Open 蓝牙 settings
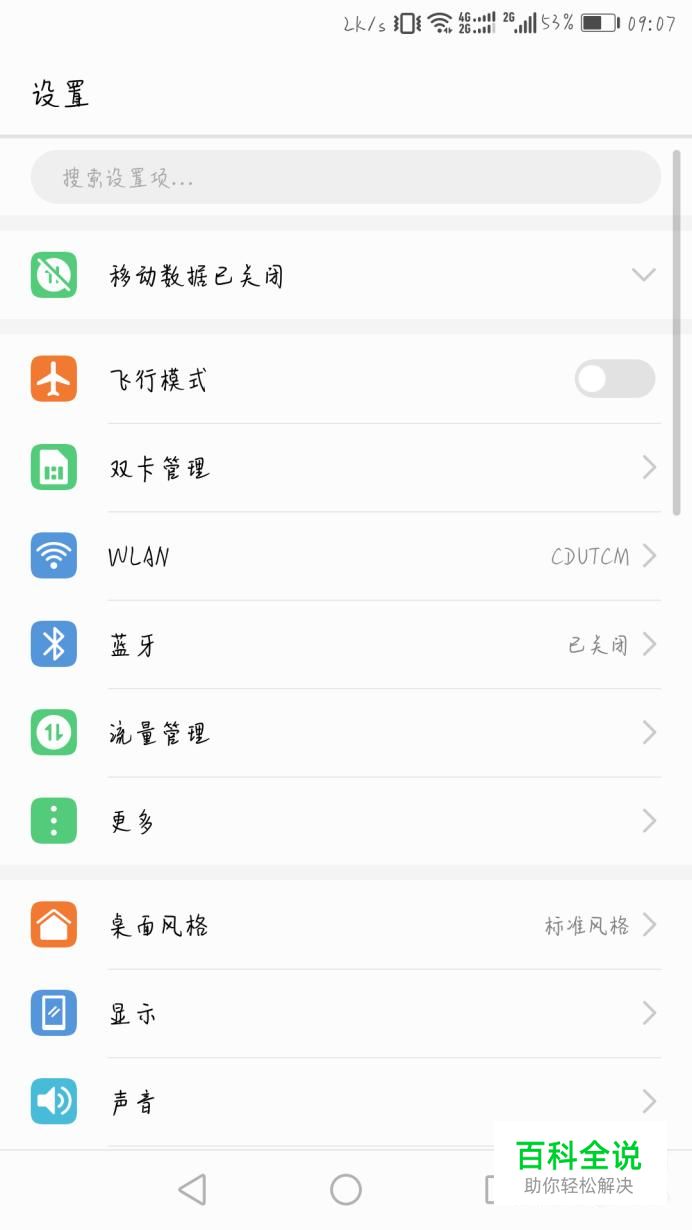The image size is (692, 1230). [345, 645]
